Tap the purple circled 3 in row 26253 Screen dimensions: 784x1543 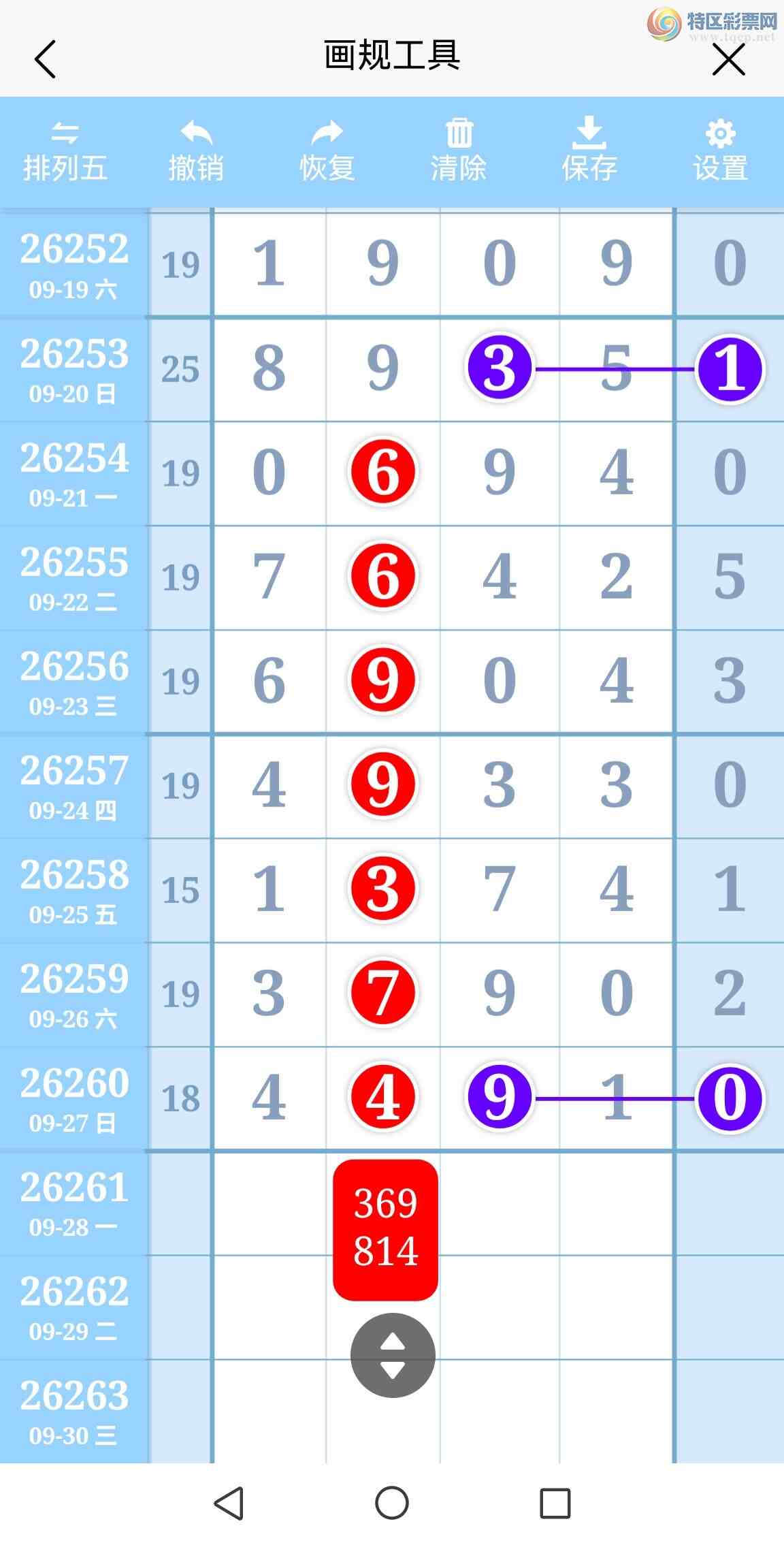[x=500, y=369]
